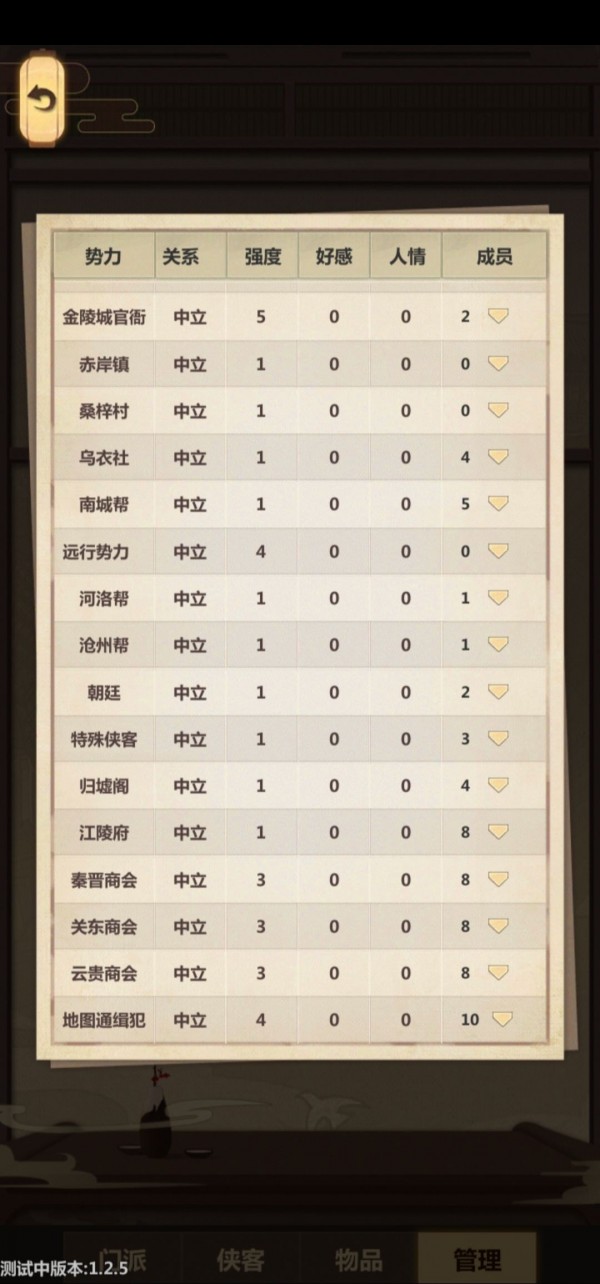Viewport: 600px width, 1284px height.
Task: Show members of 朝廷
Action: [498, 692]
